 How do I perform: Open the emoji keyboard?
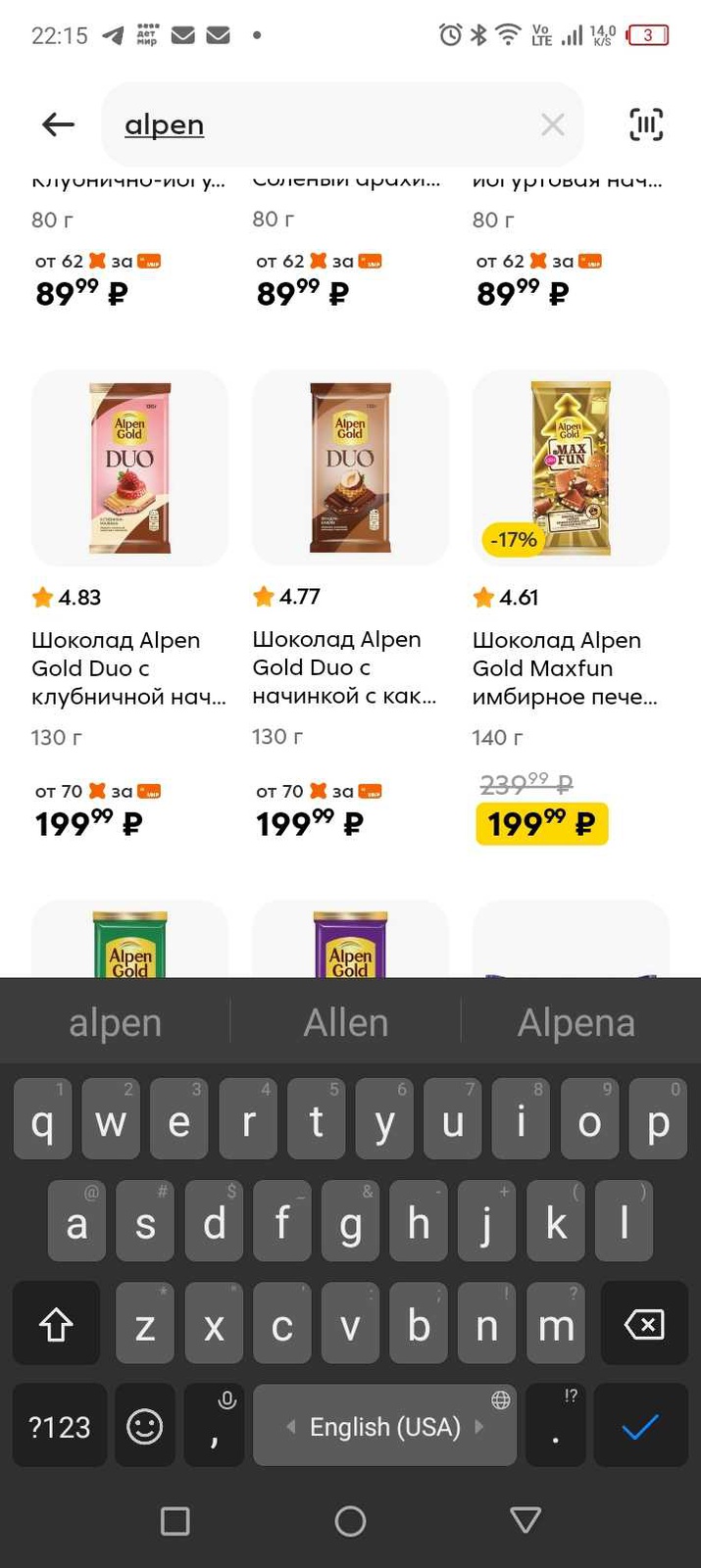[x=145, y=1426]
